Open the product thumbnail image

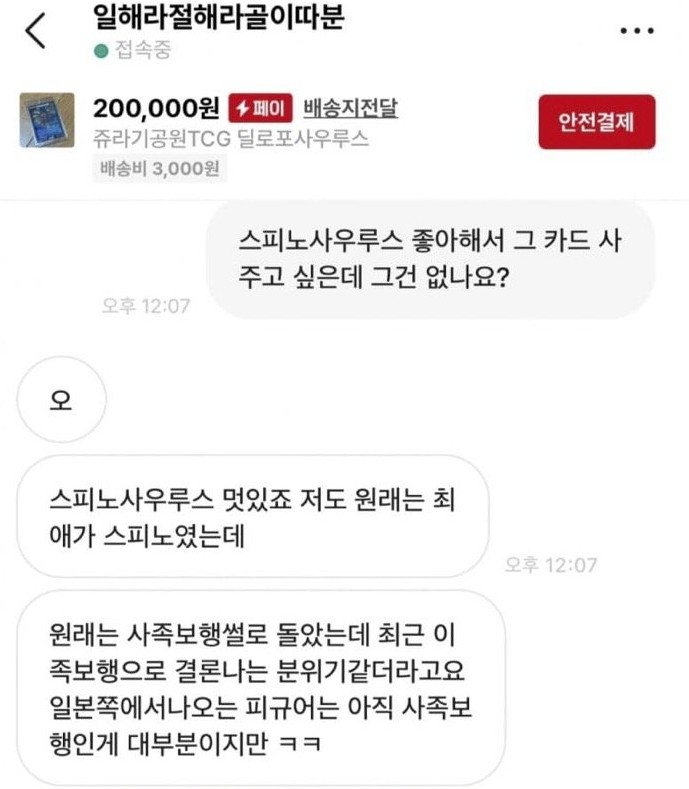pyautogui.click(x=47, y=121)
